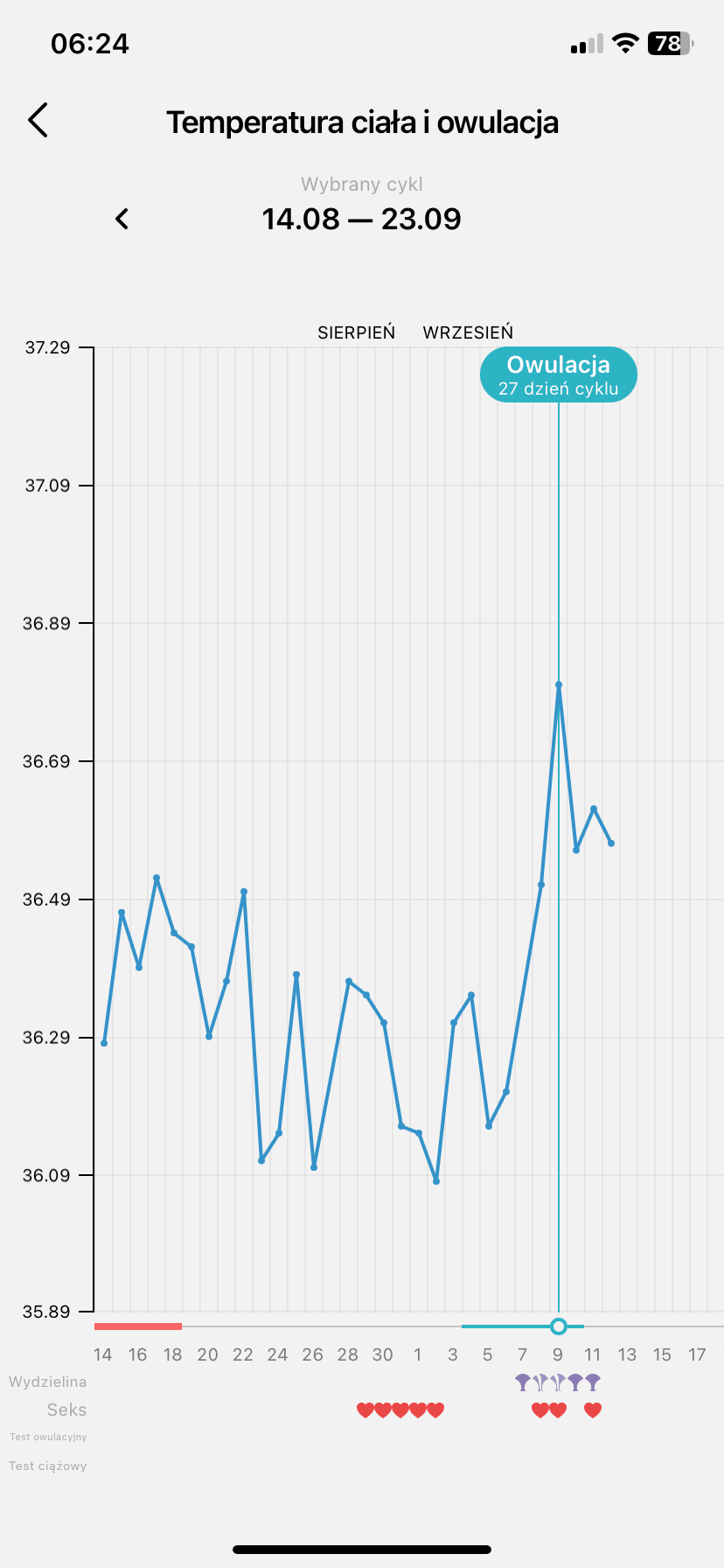The image size is (724, 1568).
Task: Show the previous cycle
Action: tap(122, 219)
